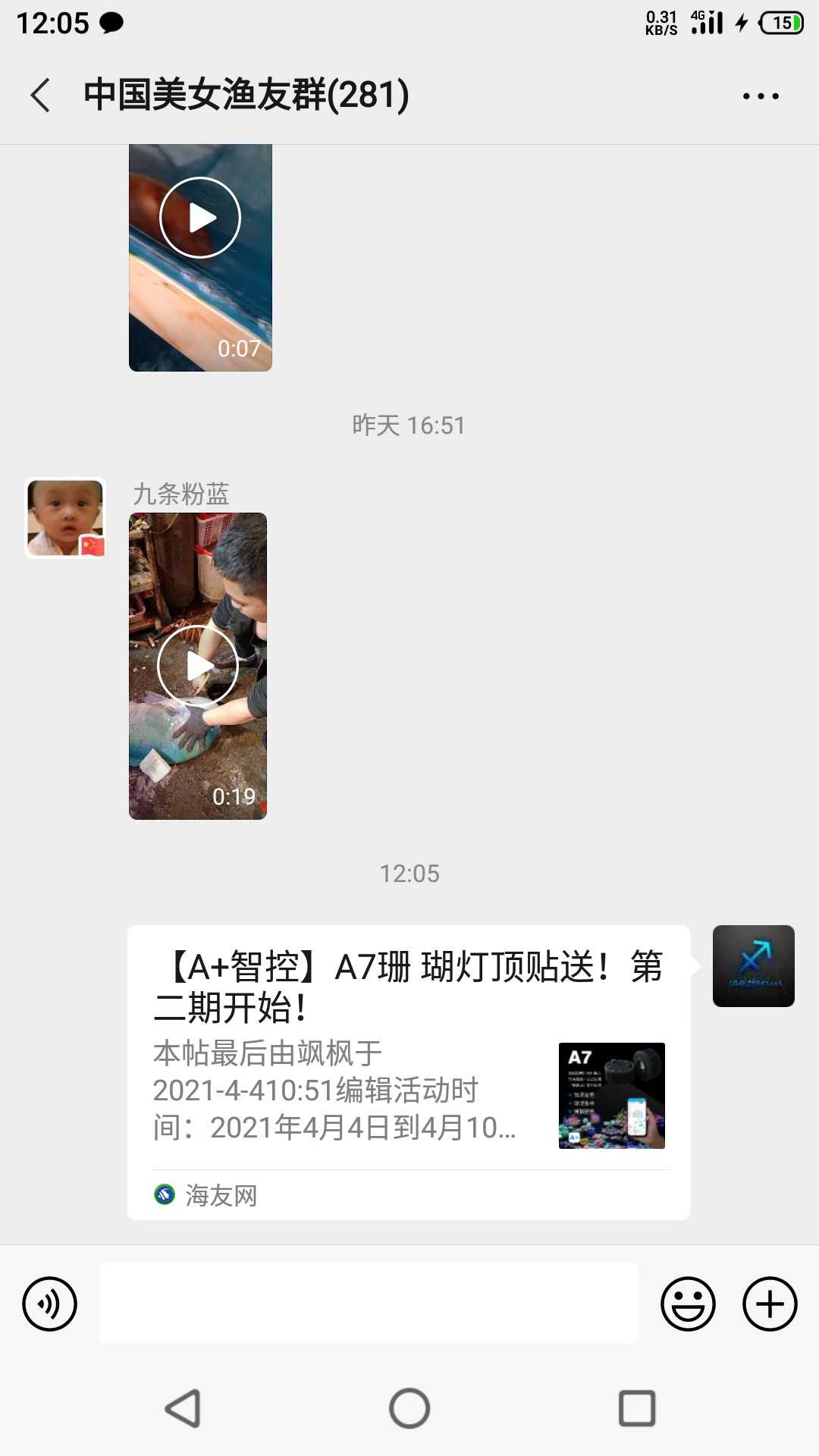Tap my own avatar beside the shared link
Screen dimensions: 819x1456
click(753, 966)
